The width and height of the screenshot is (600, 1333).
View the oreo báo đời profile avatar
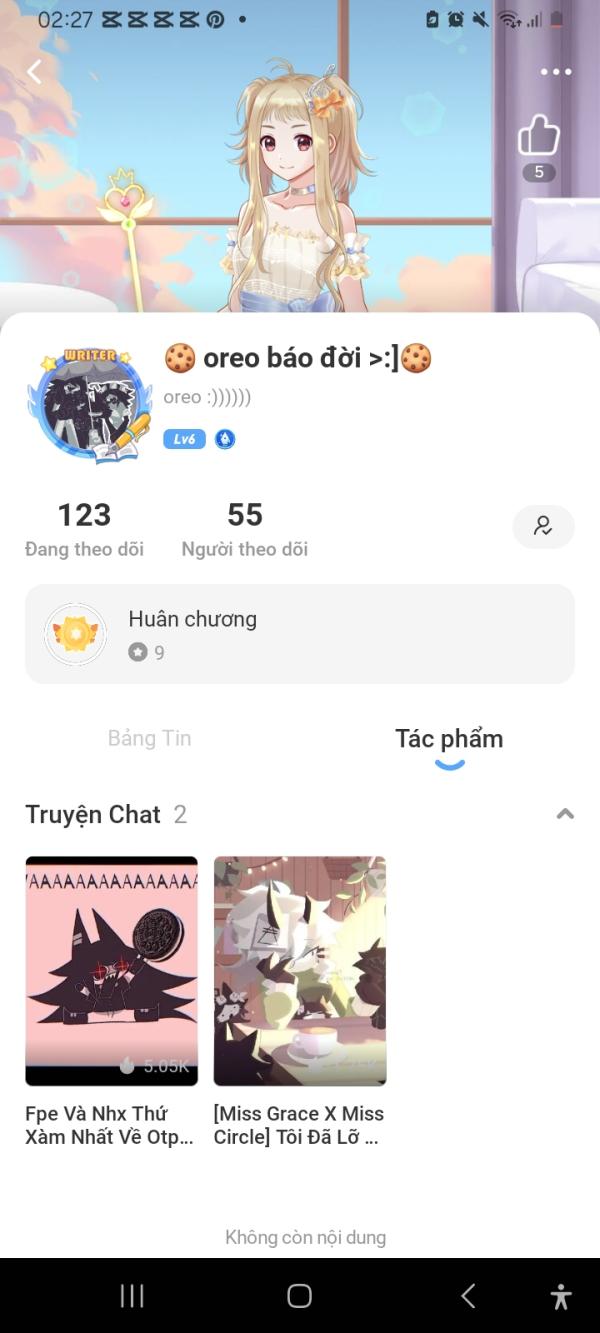coord(90,405)
